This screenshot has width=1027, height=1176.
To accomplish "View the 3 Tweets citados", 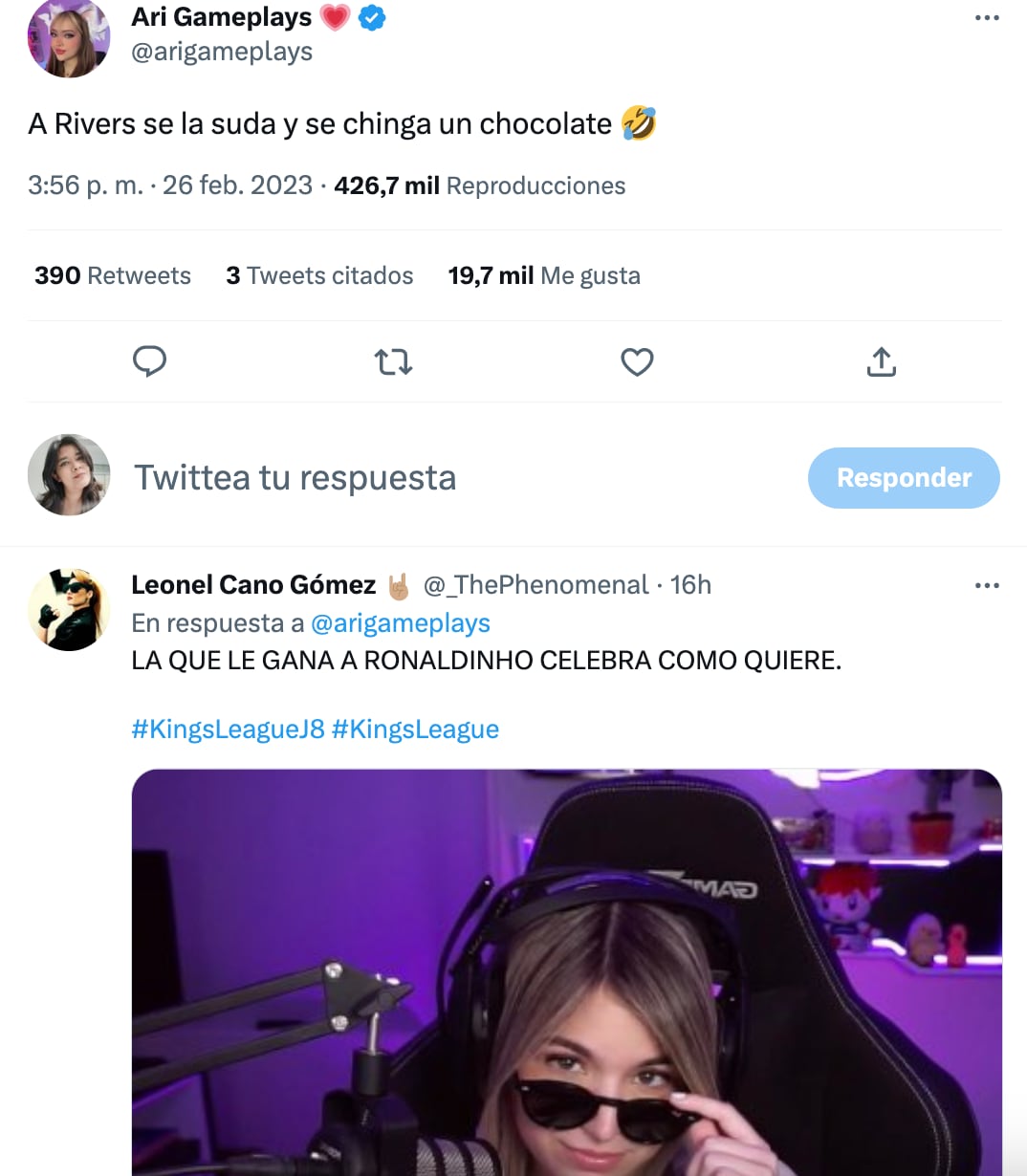I will [319, 275].
